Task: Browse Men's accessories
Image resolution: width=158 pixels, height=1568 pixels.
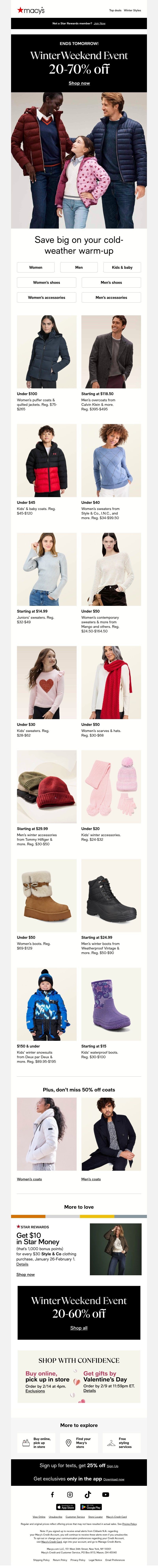Action: (111, 298)
